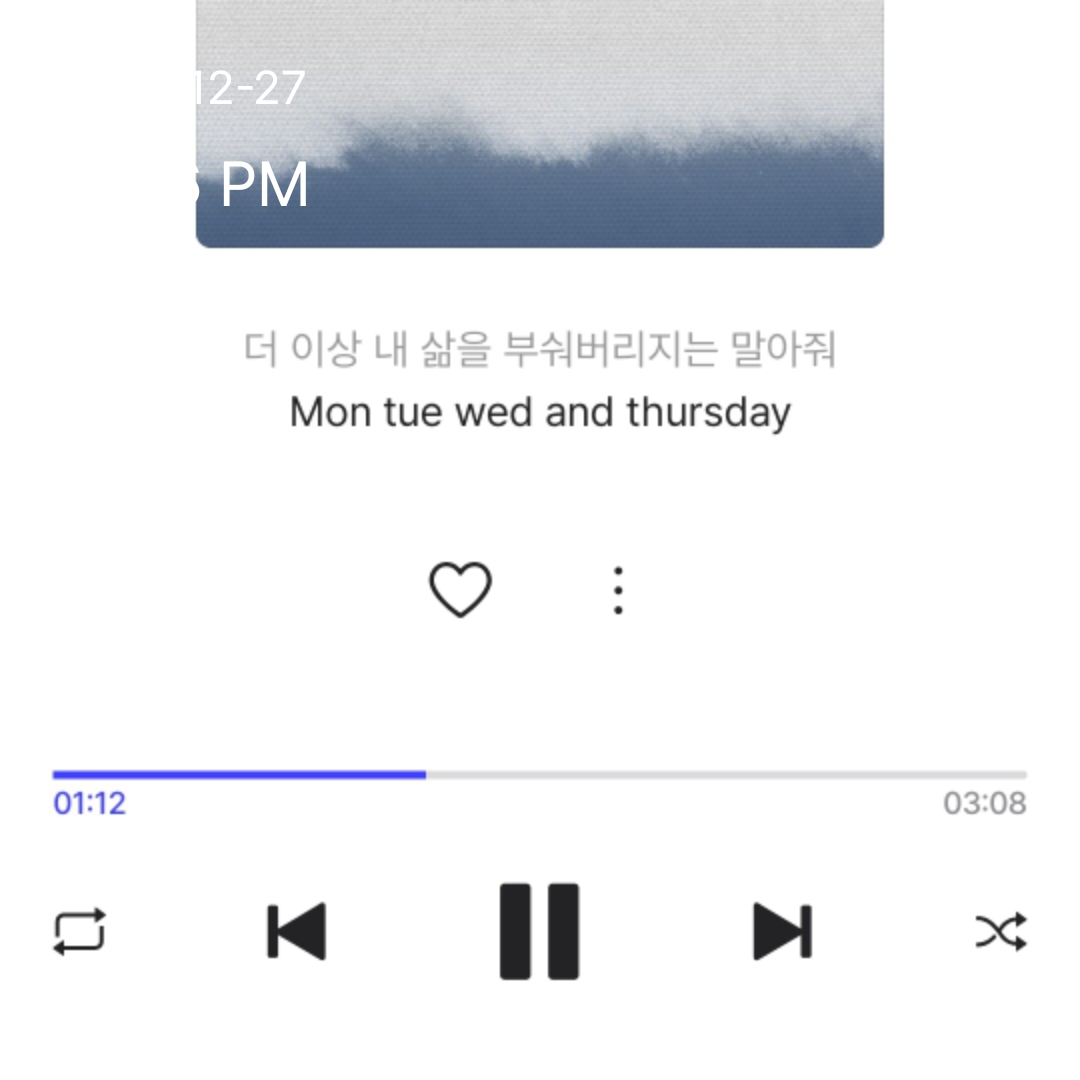Open the three-dot more options menu
Image resolution: width=1080 pixels, height=1080 pixels.
(618, 590)
